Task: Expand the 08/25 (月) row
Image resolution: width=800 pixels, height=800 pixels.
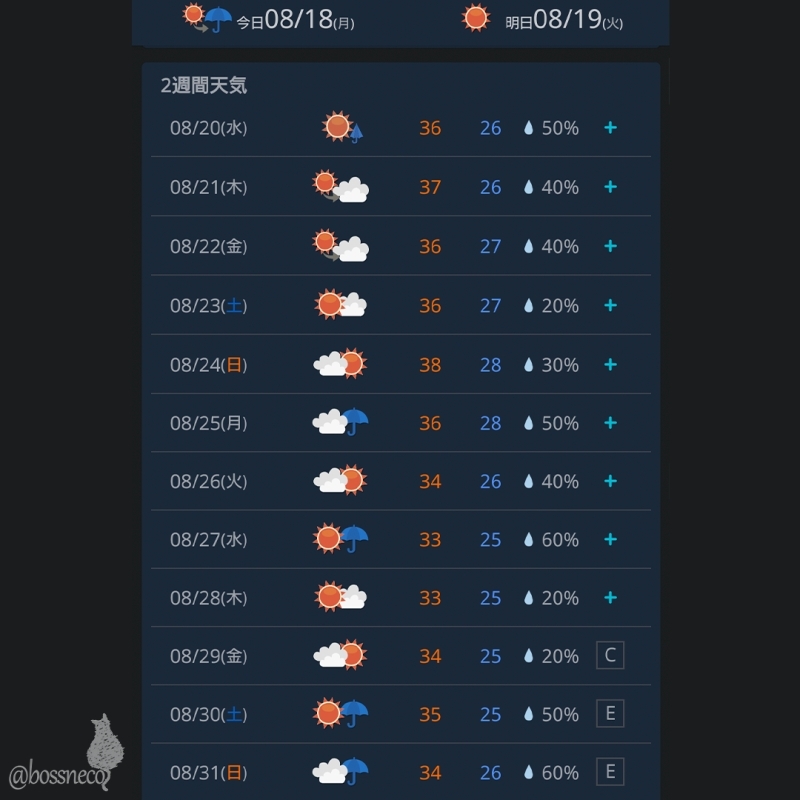Action: point(610,423)
